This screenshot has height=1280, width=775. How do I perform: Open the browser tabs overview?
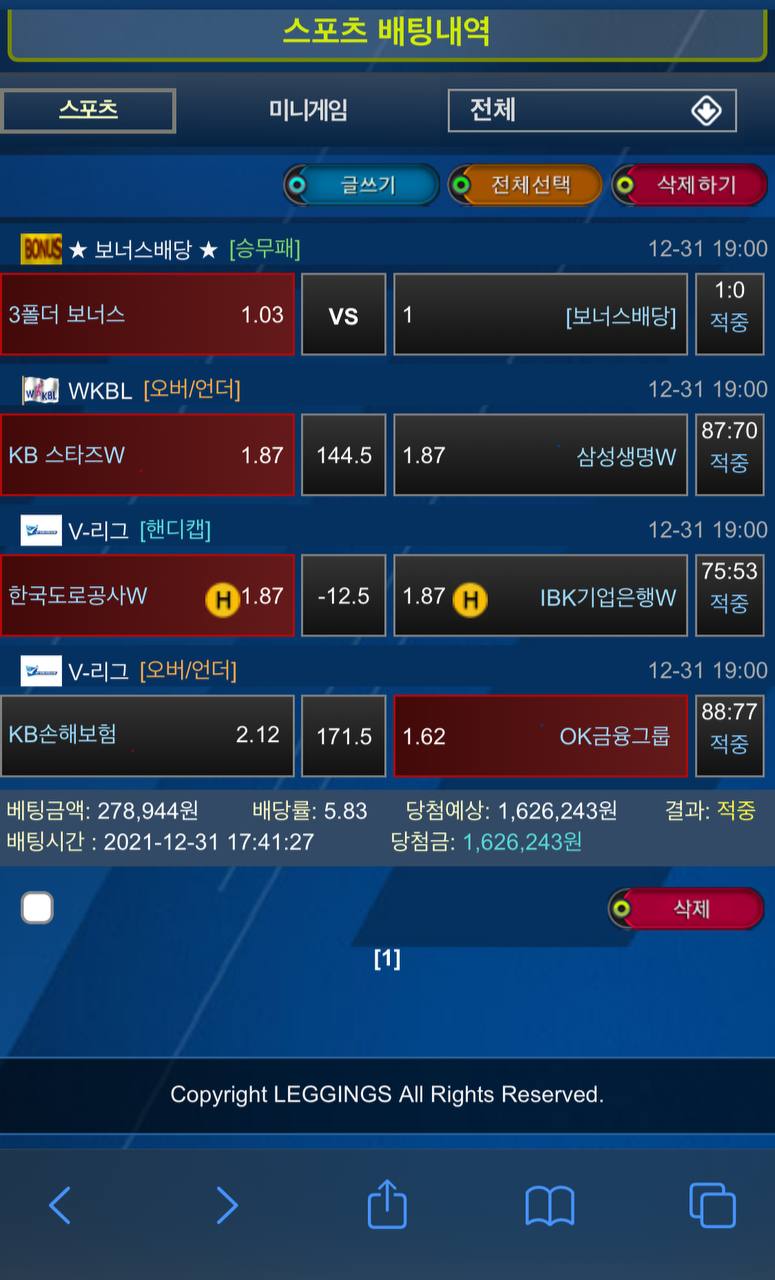[712, 1205]
